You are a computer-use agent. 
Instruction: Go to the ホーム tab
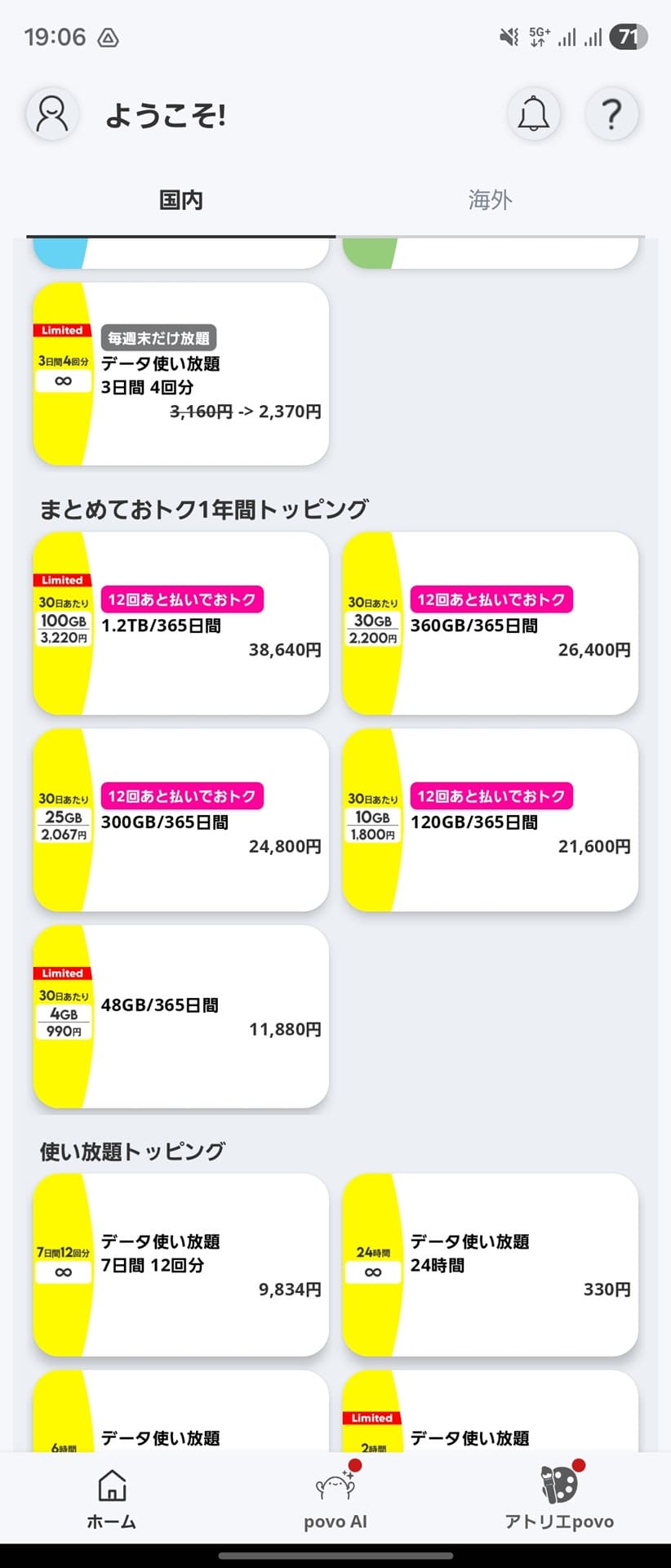[x=112, y=1499]
